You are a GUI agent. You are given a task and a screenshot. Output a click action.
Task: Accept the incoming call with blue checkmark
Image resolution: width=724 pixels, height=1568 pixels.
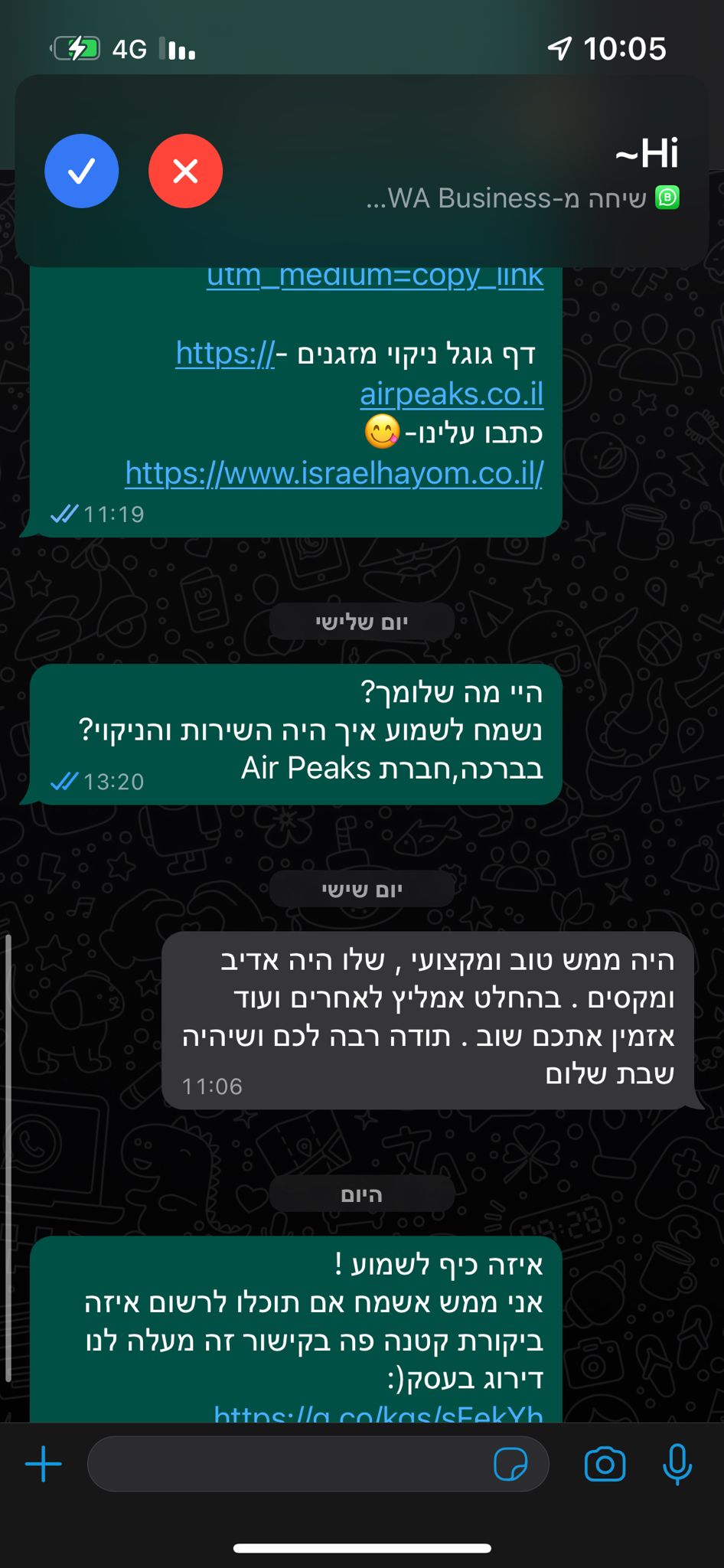82,171
